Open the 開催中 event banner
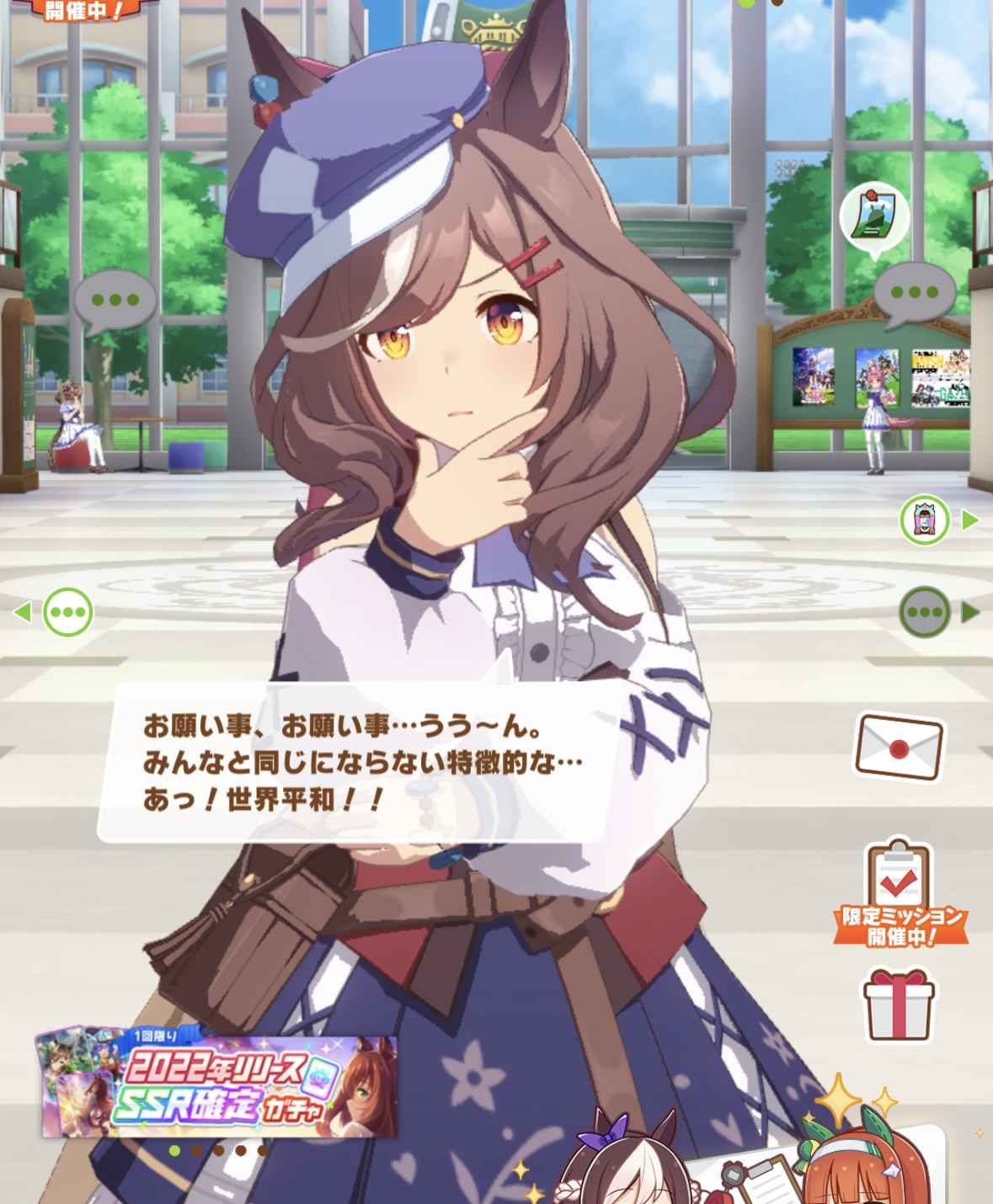 tap(83, 10)
